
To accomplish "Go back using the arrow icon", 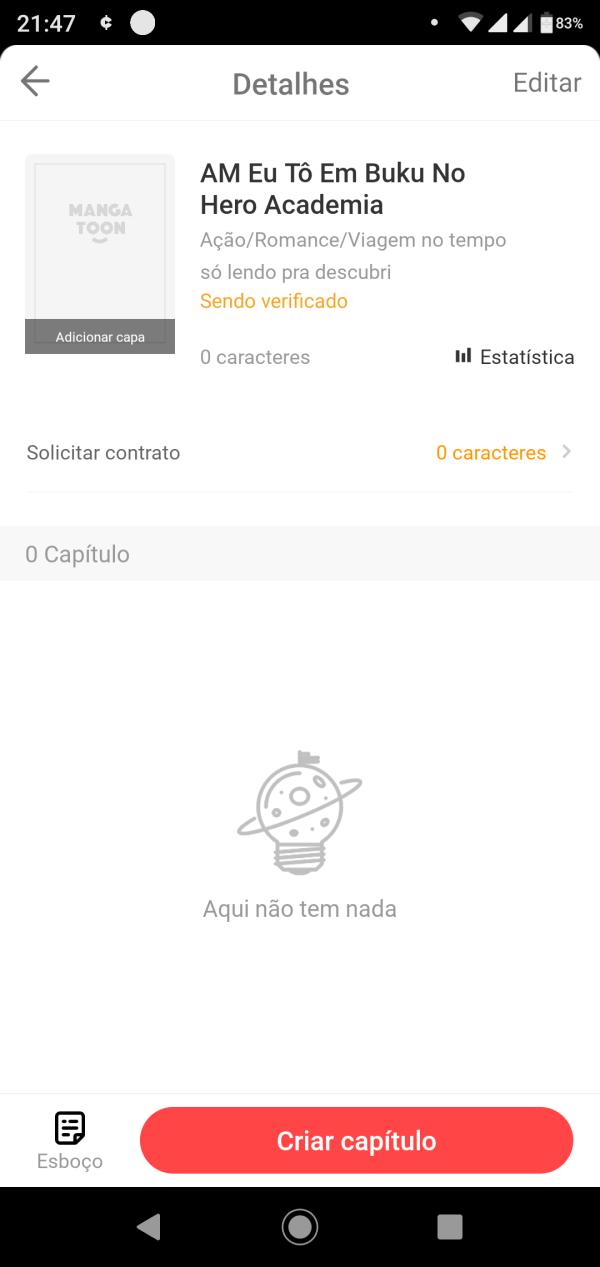I will coord(35,81).
